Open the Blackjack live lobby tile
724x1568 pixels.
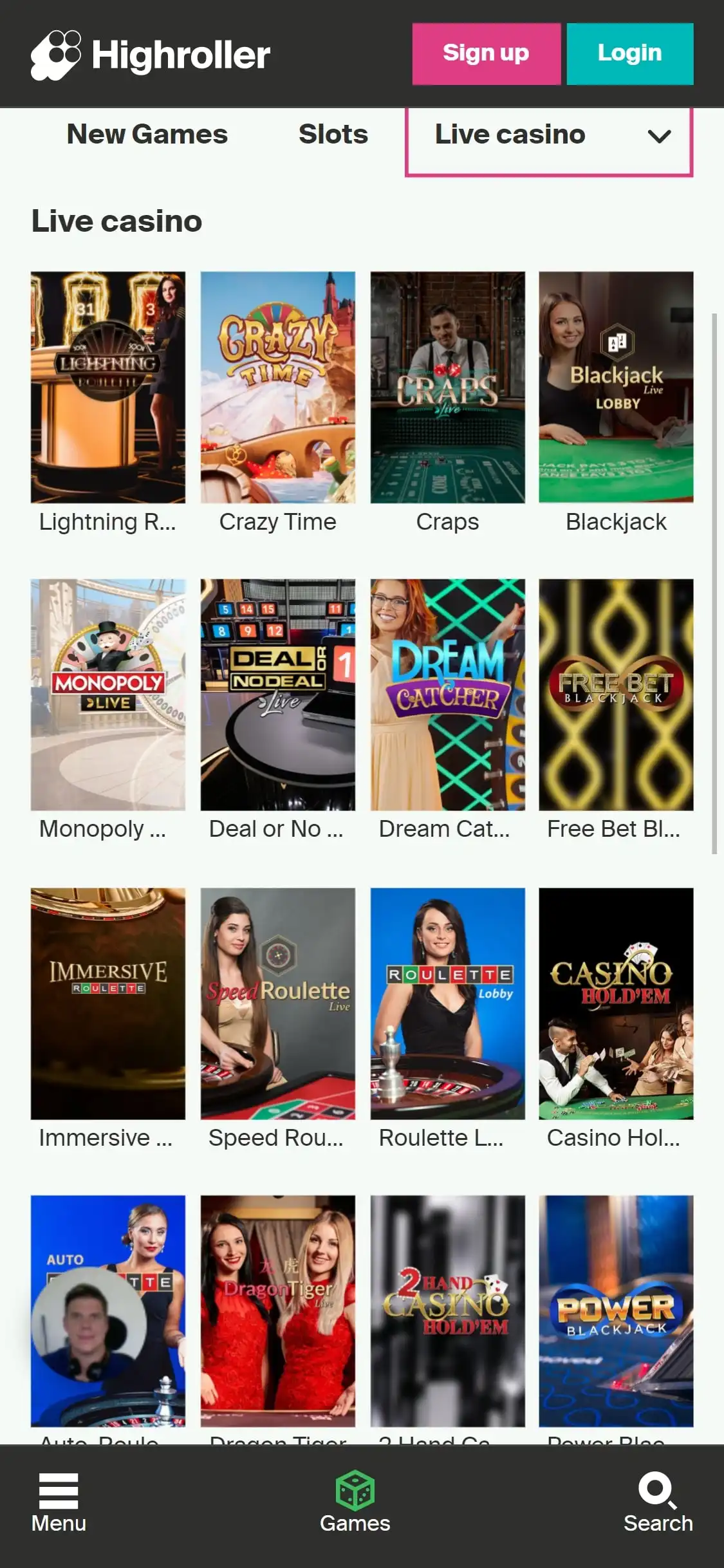616,387
